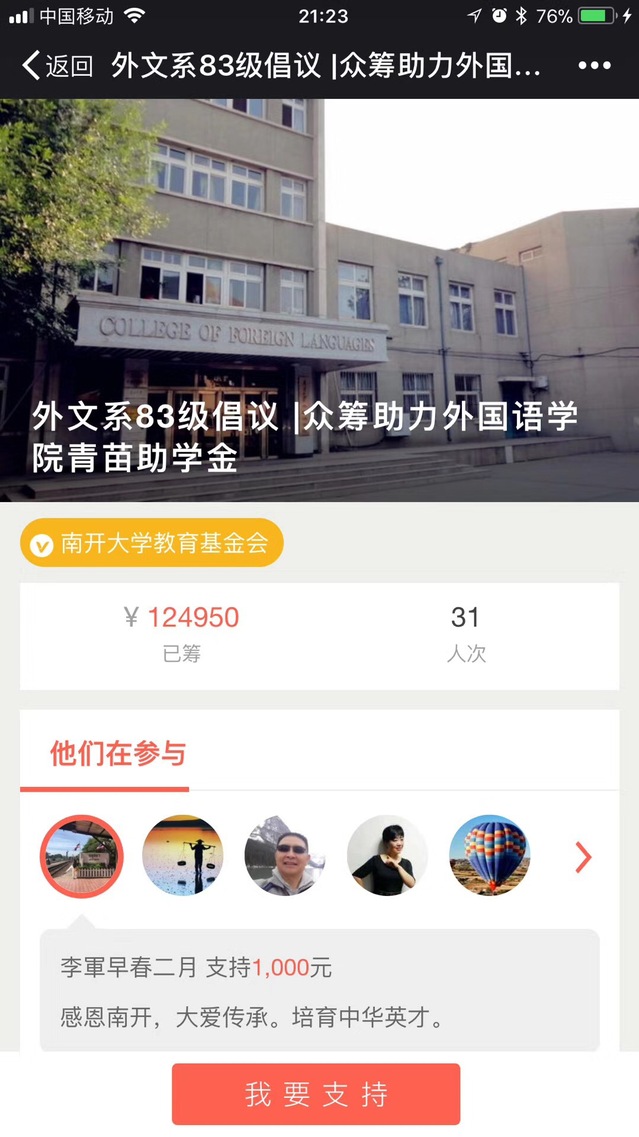Open the 南开大学教育基金会 organizer badge
The image size is (639, 1137).
point(152,543)
